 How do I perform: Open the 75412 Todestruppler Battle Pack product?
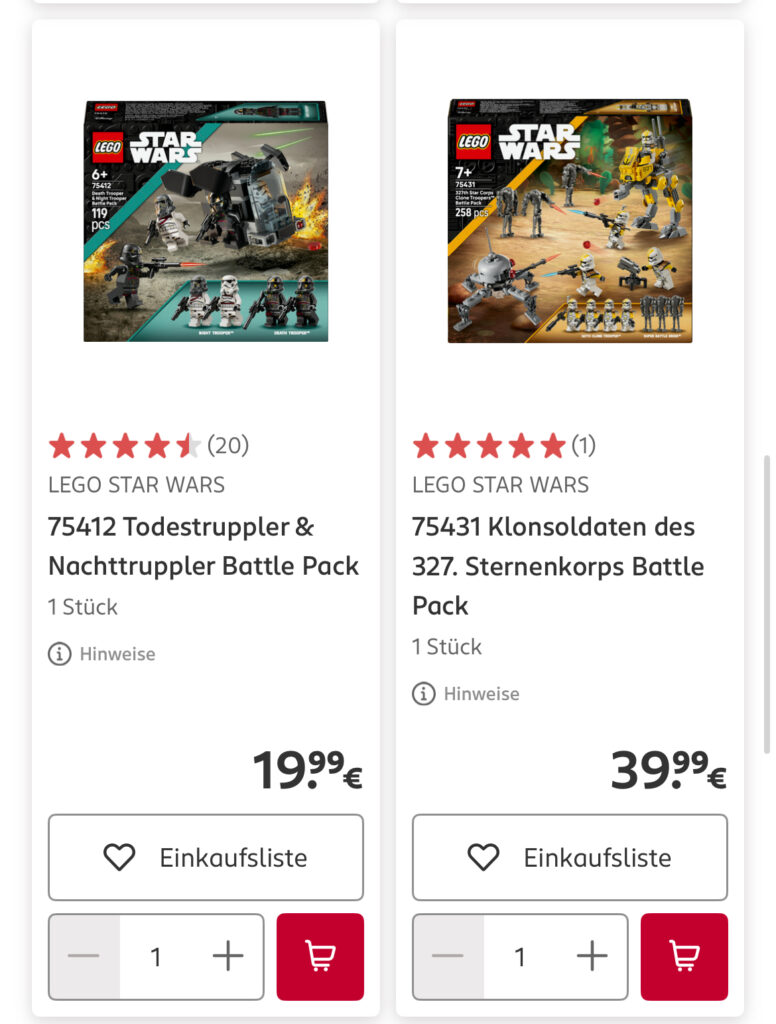[203, 546]
